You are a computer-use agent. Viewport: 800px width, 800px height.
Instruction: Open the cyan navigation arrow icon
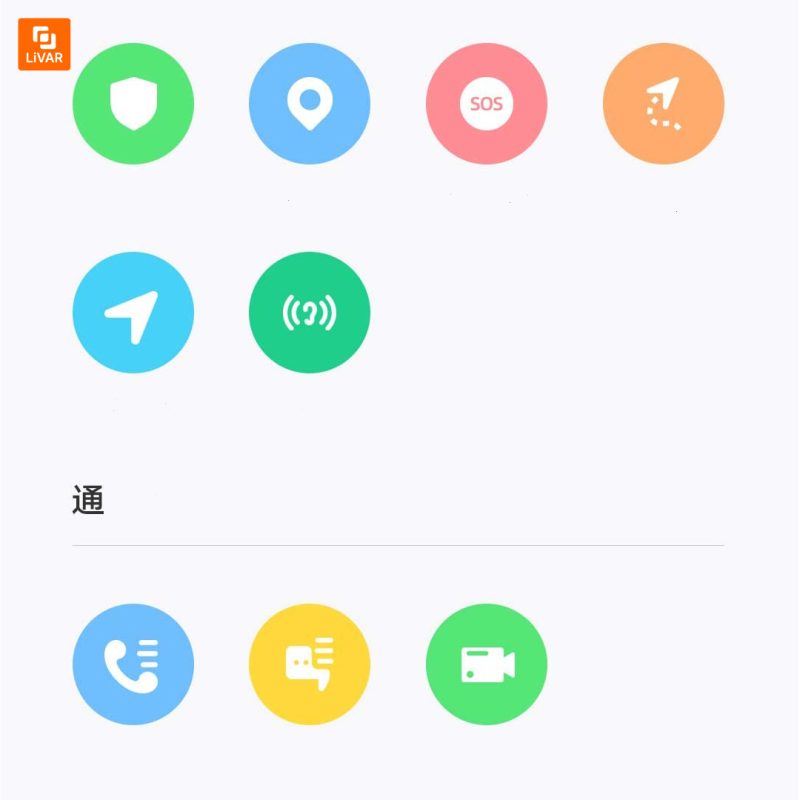point(133,313)
